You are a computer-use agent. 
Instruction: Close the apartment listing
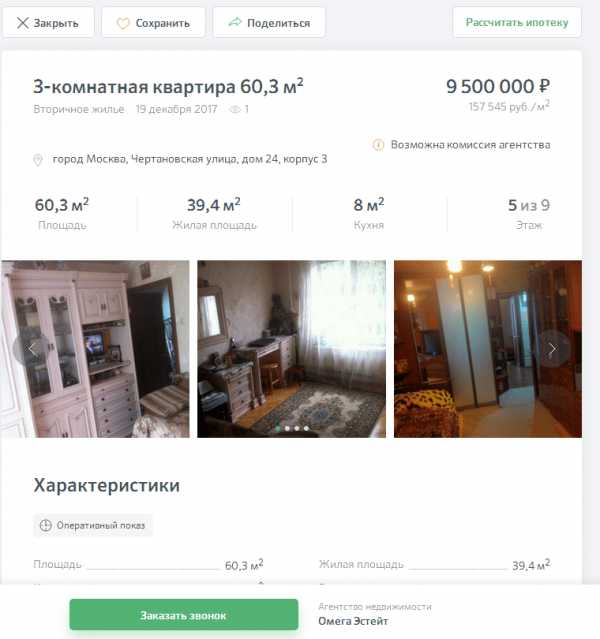click(49, 22)
